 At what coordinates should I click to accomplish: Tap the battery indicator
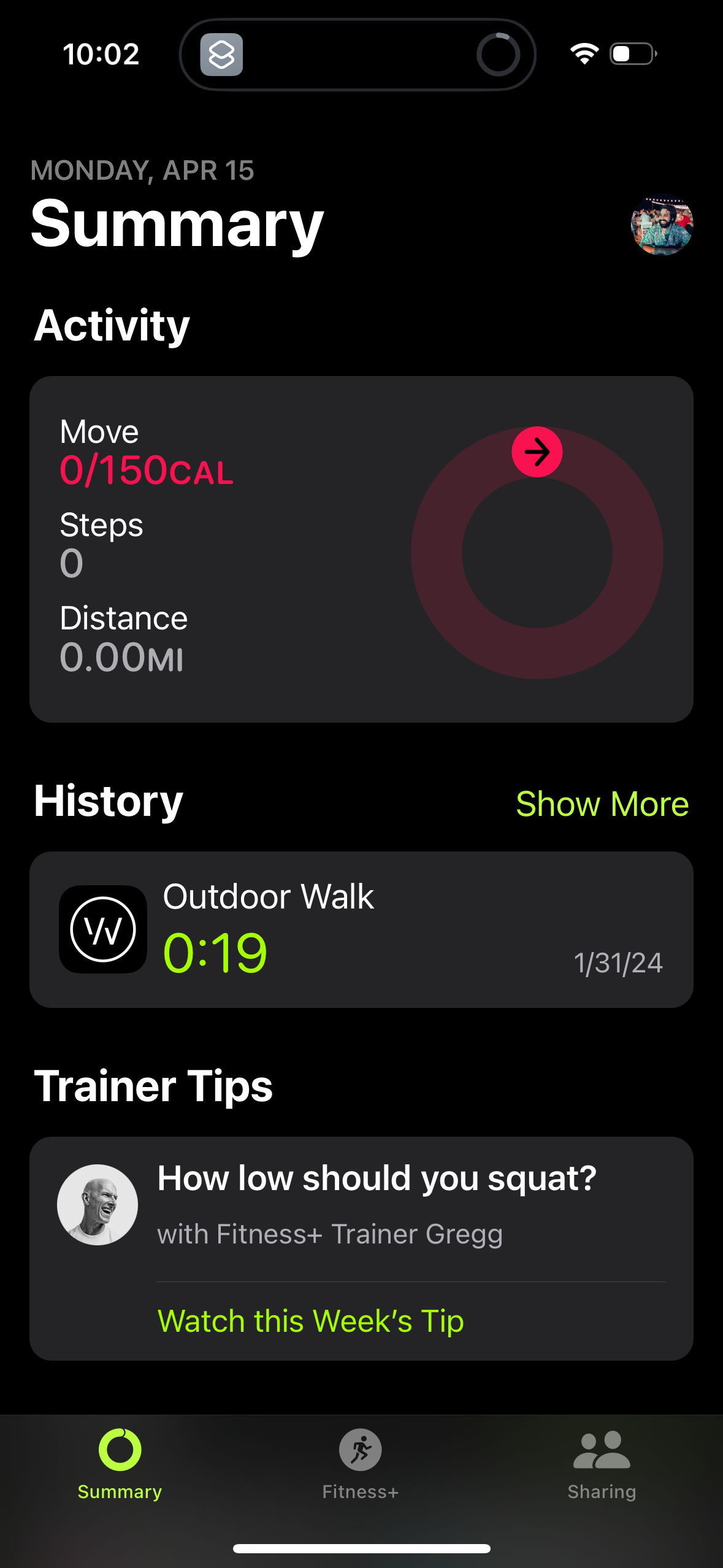[x=630, y=54]
